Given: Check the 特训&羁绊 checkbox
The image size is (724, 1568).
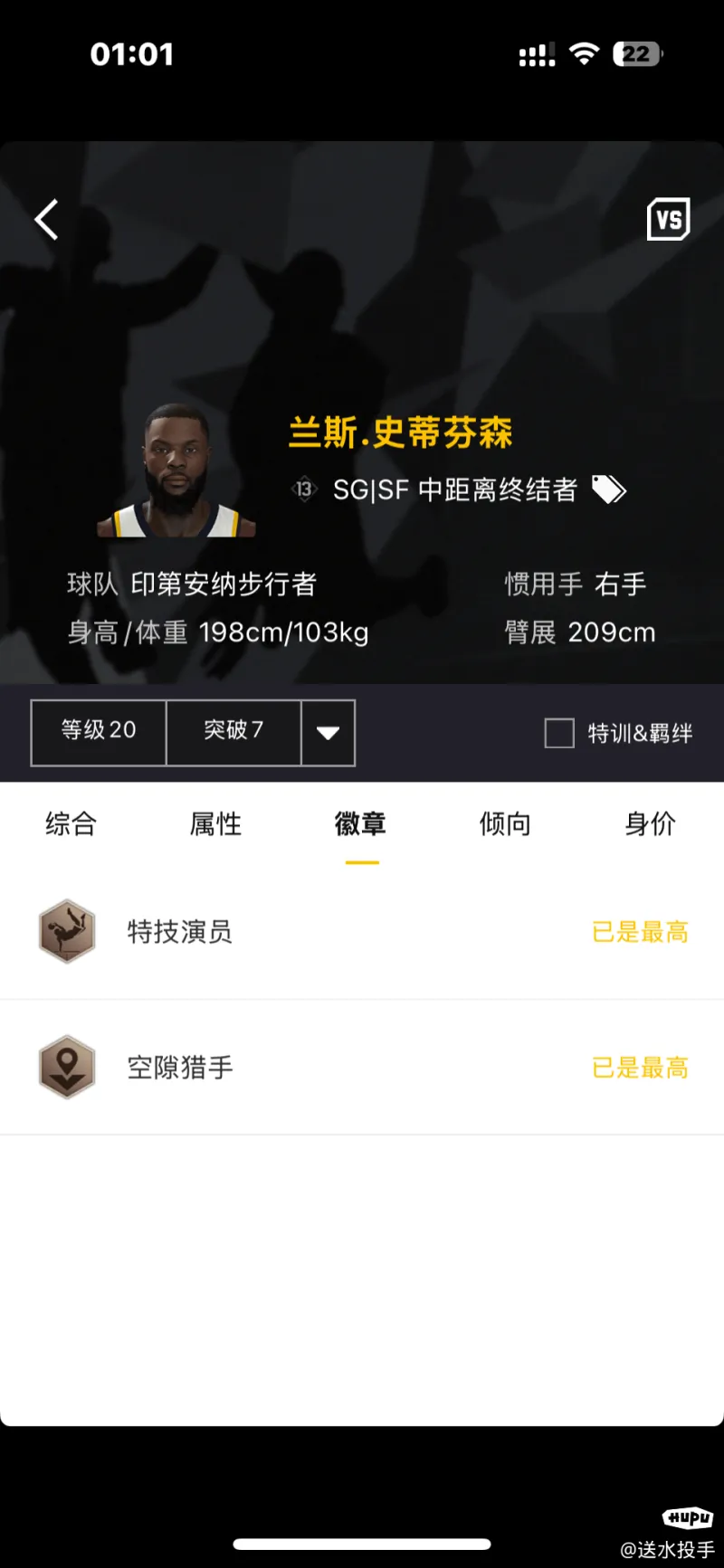Looking at the screenshot, I should click(x=559, y=733).
